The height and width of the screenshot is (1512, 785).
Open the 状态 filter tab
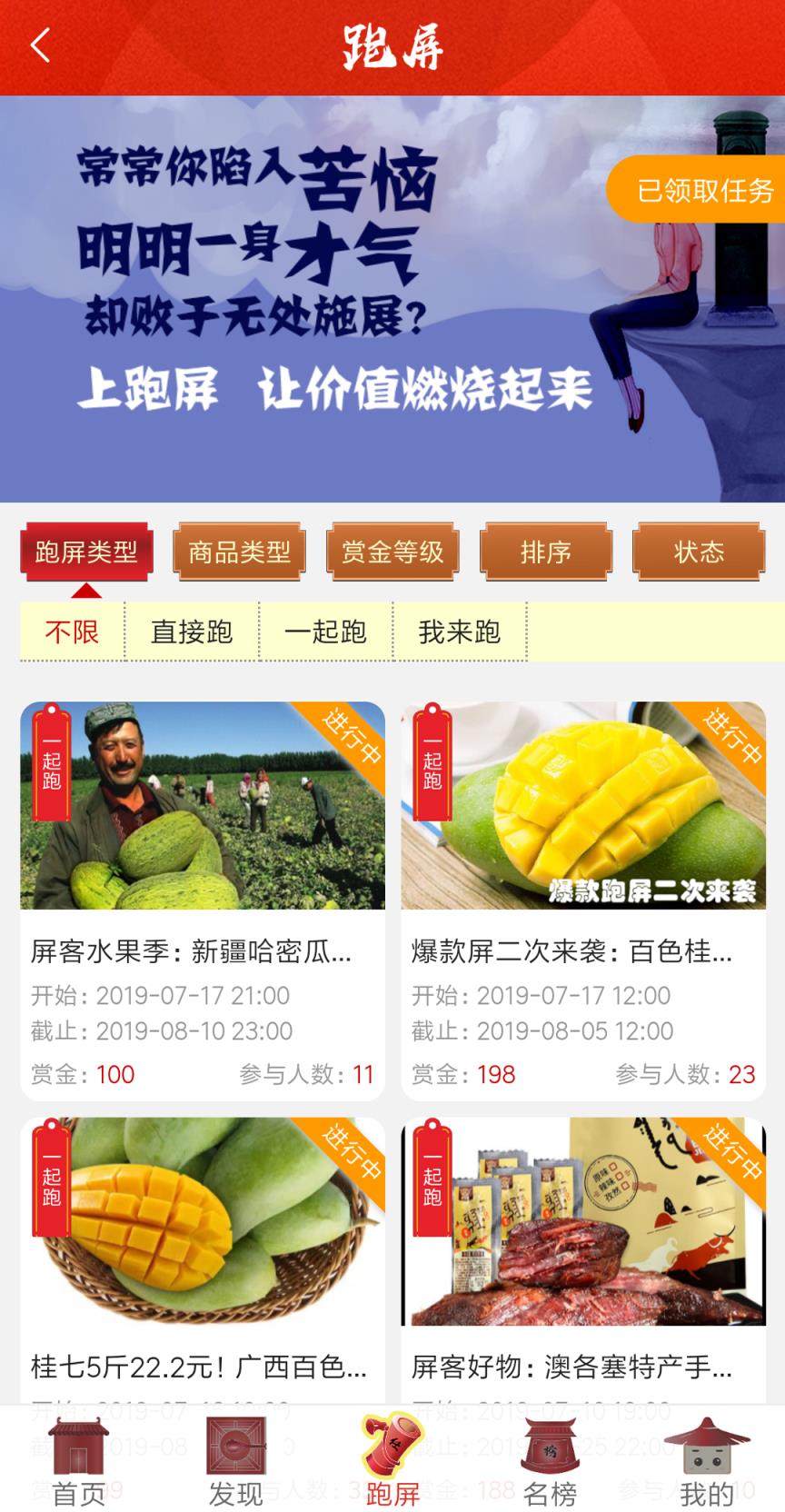[x=701, y=552]
